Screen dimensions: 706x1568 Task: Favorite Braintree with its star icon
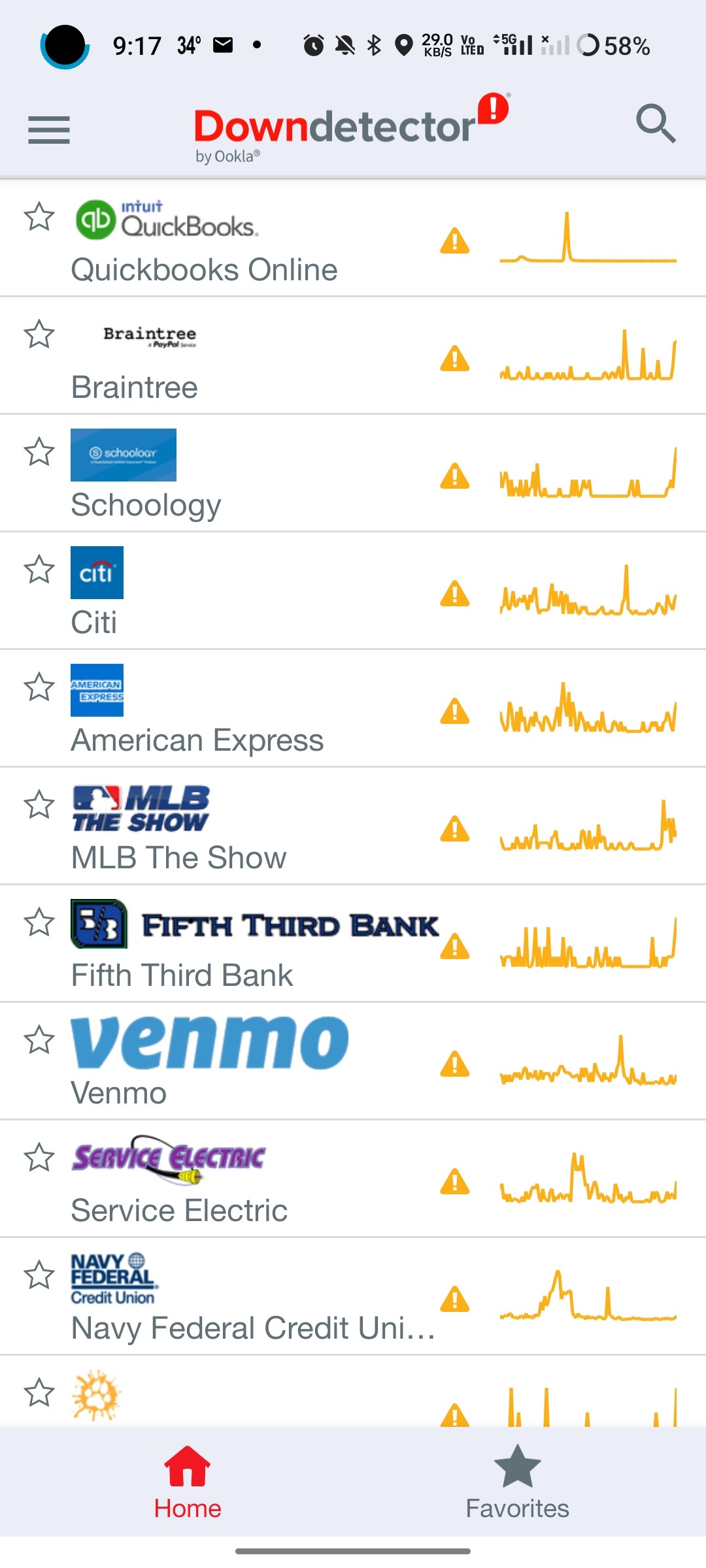point(39,334)
